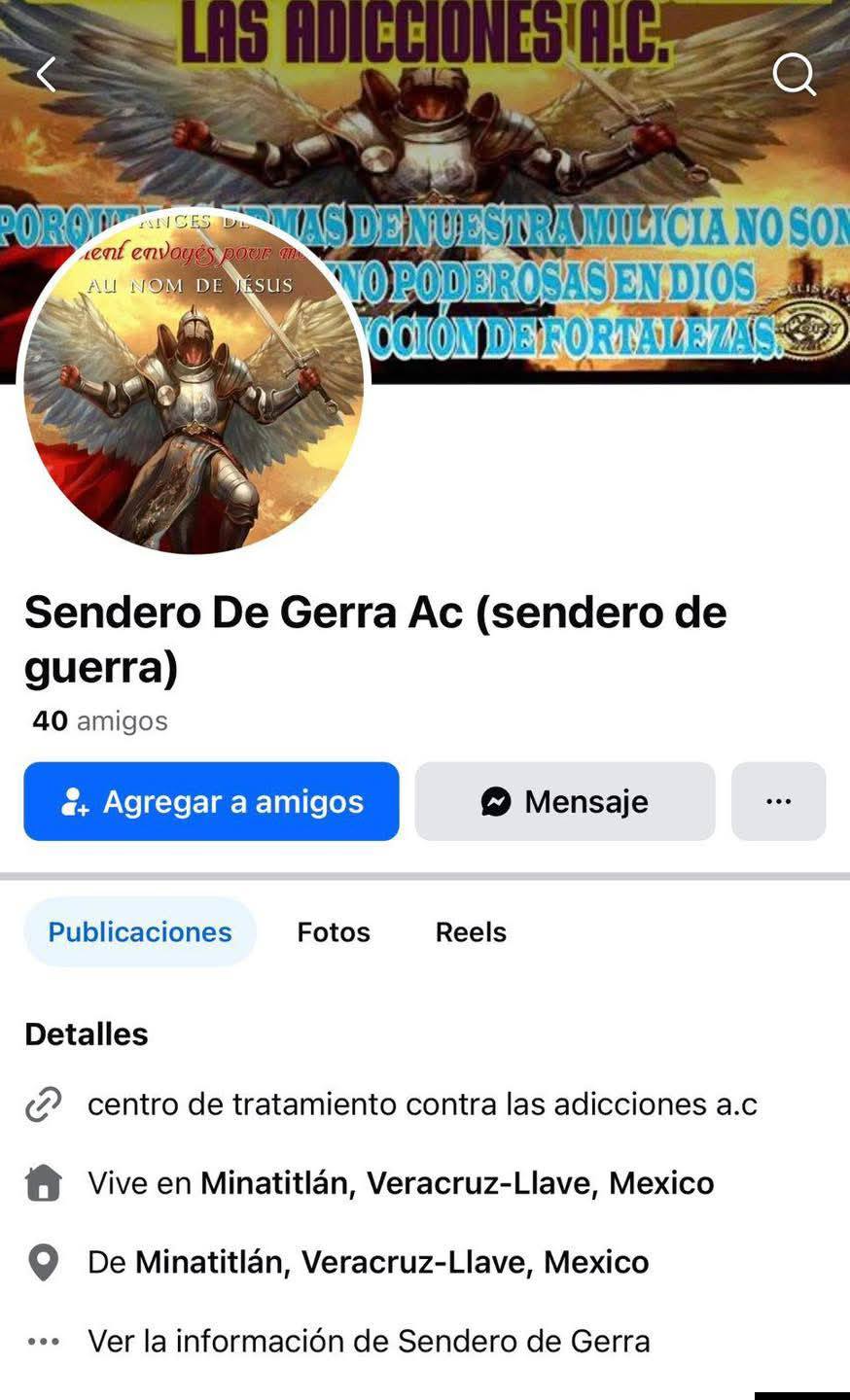Switch to the Fotos tab

coord(334,931)
